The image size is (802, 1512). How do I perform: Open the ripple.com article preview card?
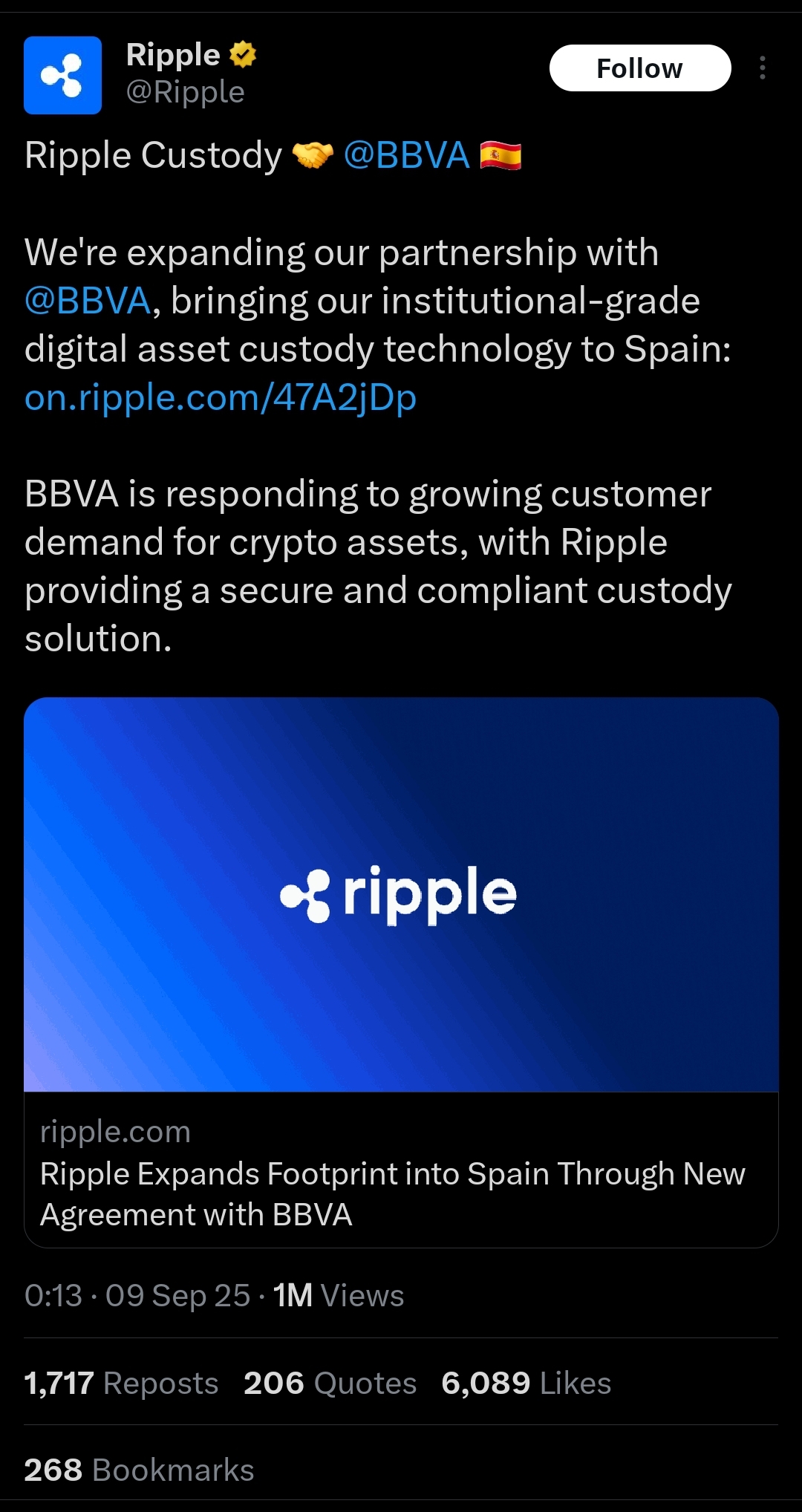[401, 972]
